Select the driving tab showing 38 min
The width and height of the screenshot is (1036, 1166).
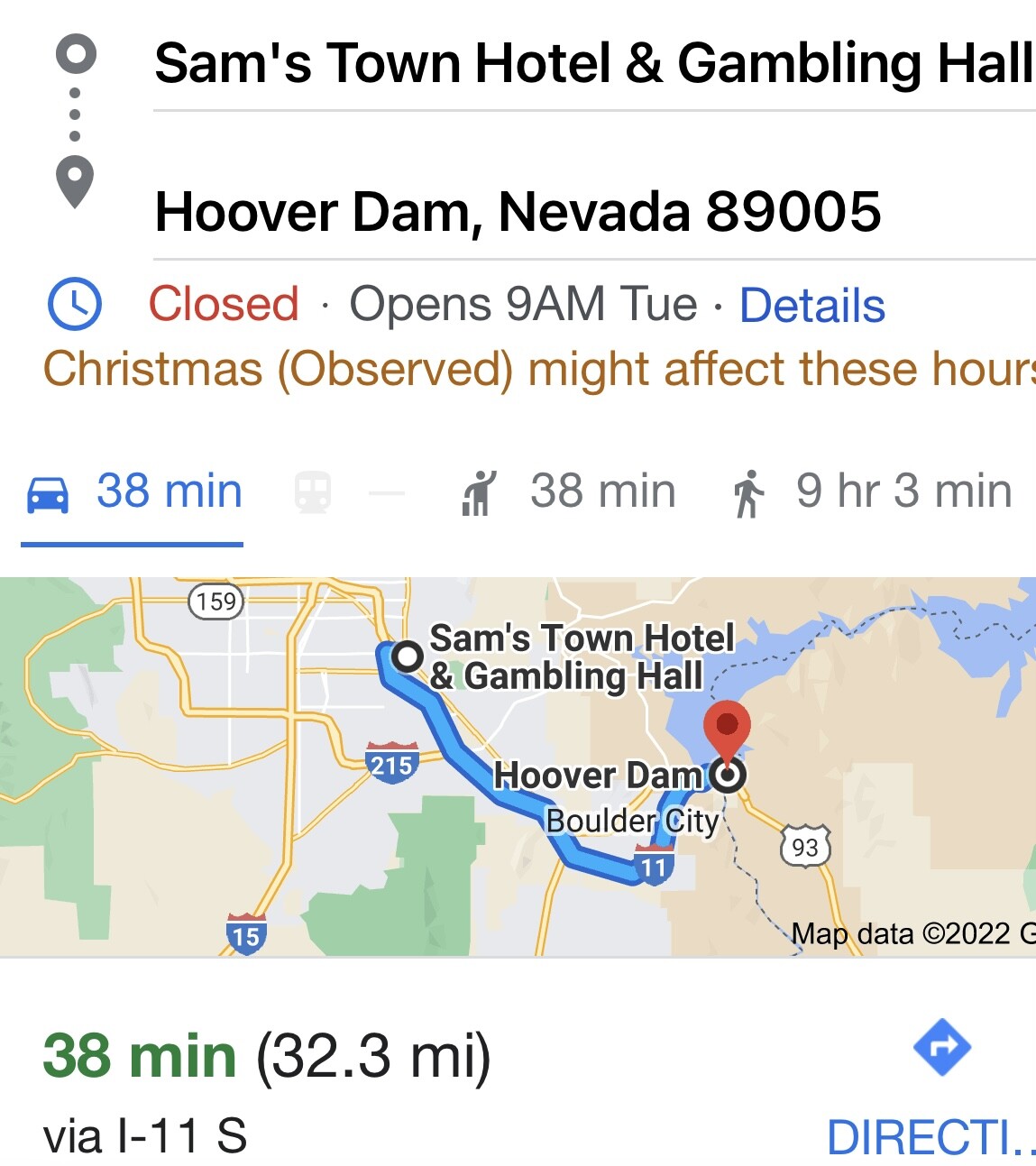coord(135,493)
